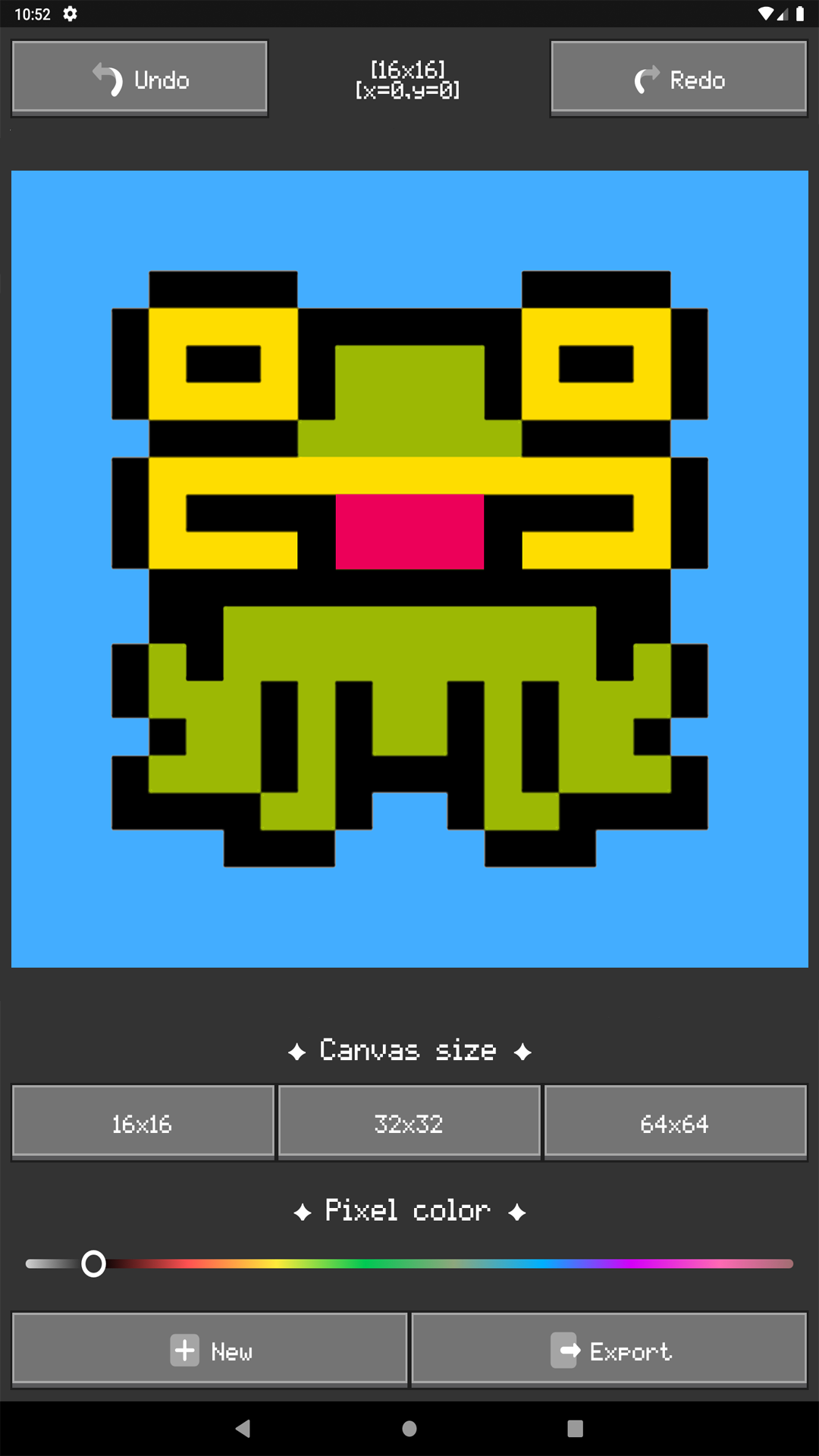Viewport: 819px width, 1456px height.
Task: Switch canvas size to 32x32
Action: coord(409,1122)
